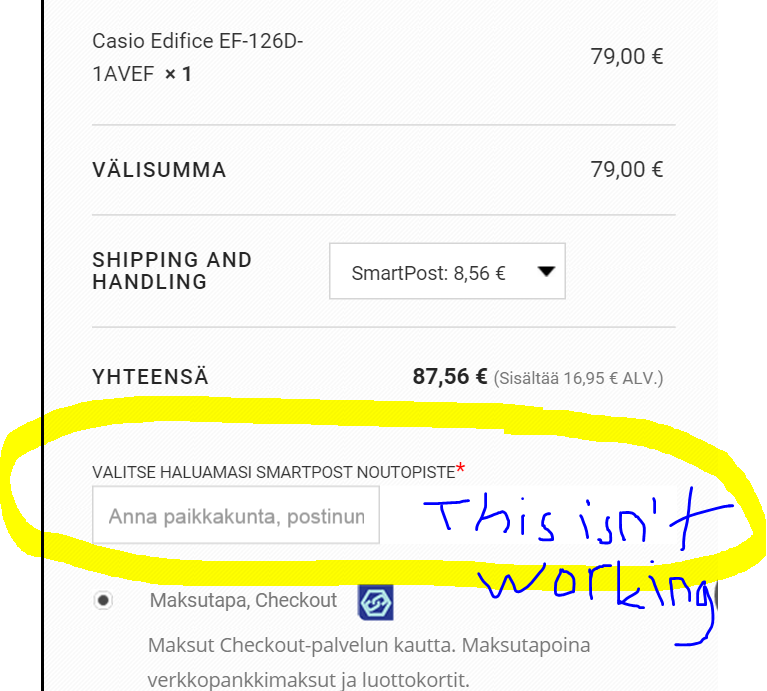This screenshot has width=767, height=691.
Task: Select the Maksutapa, Checkout payment option
Action: click(103, 601)
